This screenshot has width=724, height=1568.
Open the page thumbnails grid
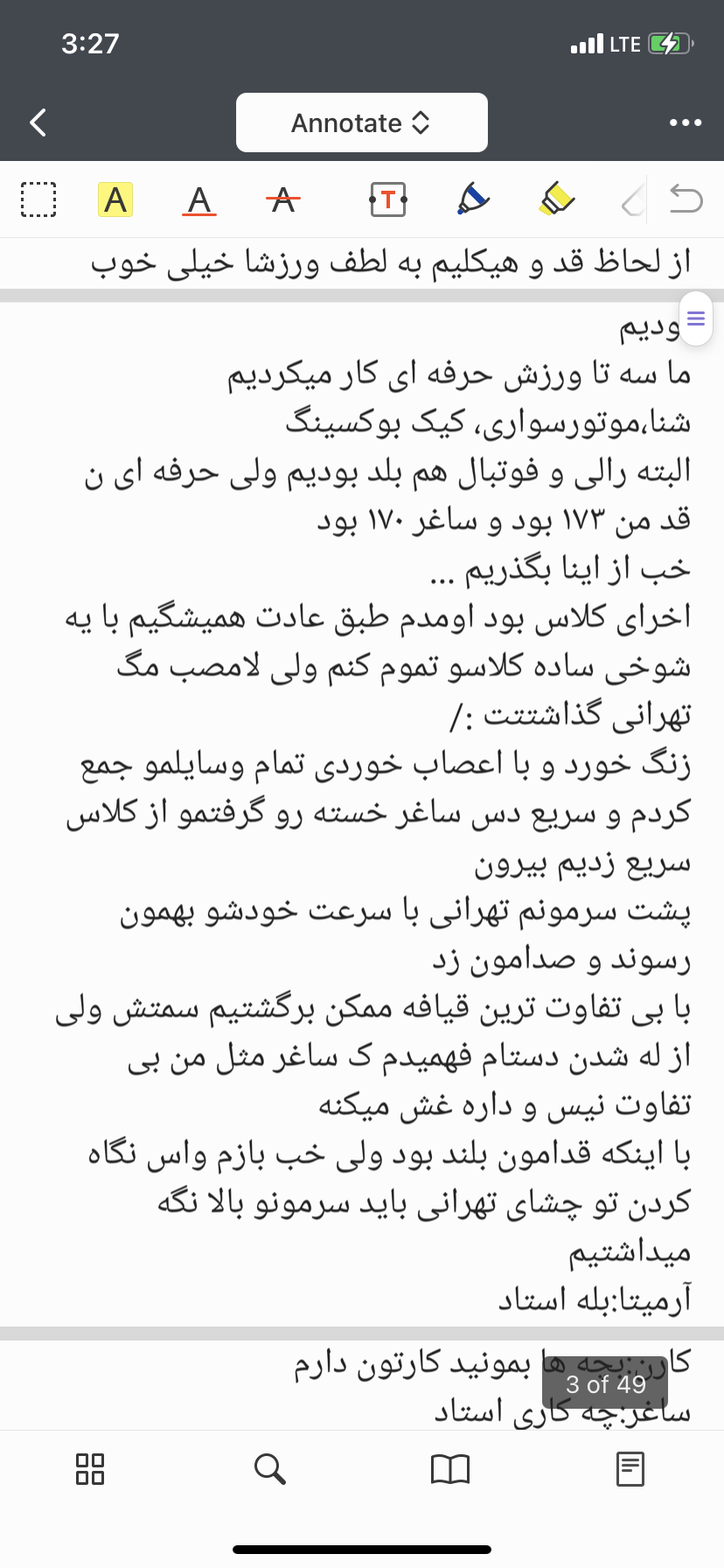point(90,1469)
